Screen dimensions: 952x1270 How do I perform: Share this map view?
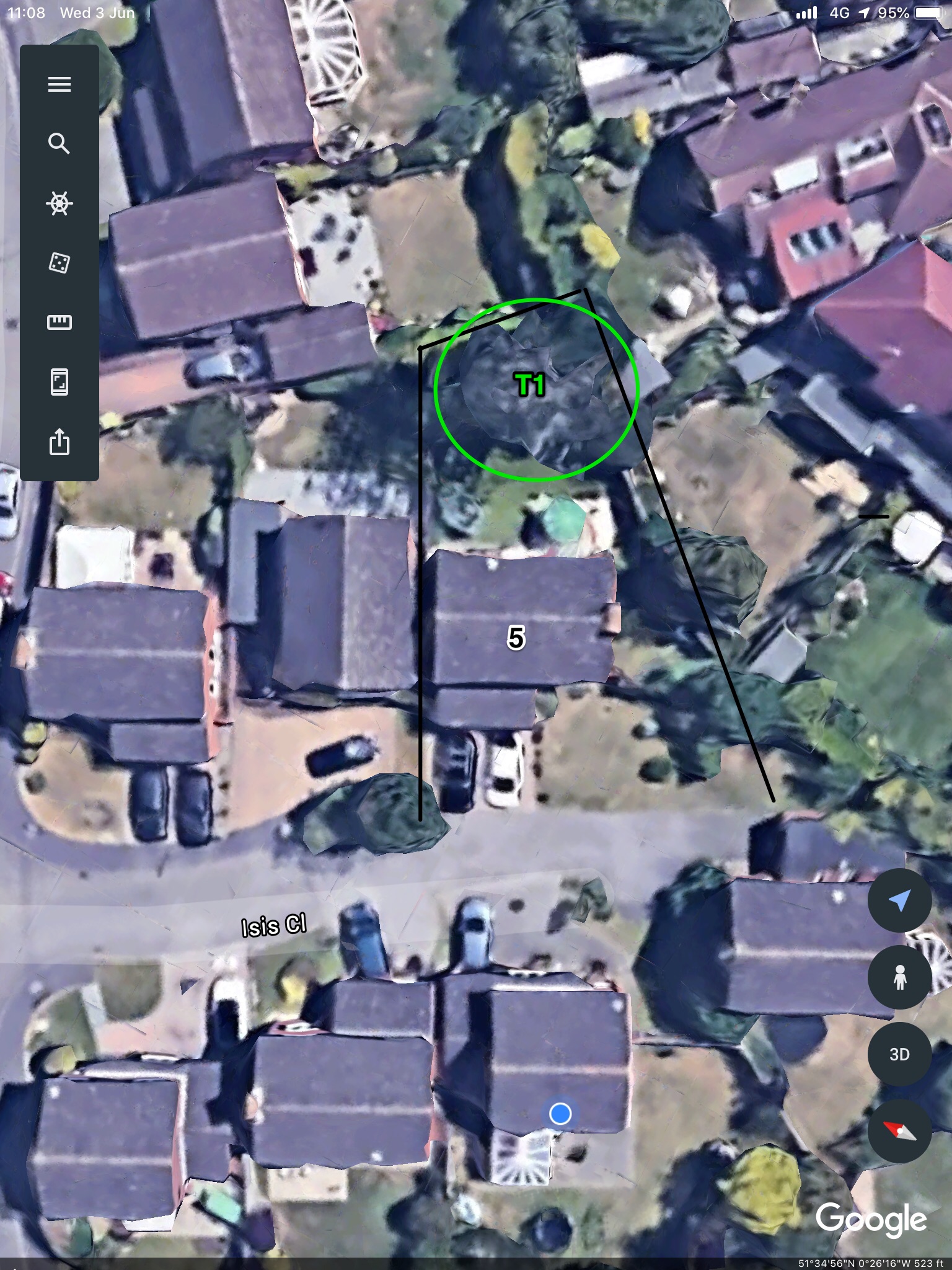pos(59,442)
